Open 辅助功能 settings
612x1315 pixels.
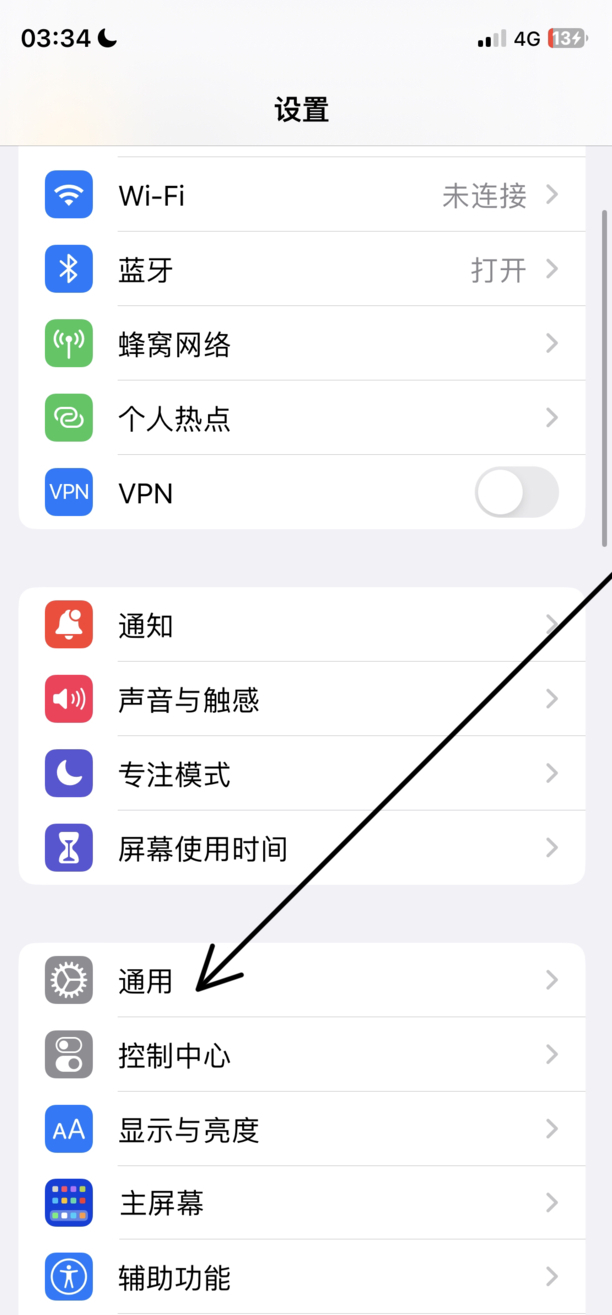[x=300, y=1277]
